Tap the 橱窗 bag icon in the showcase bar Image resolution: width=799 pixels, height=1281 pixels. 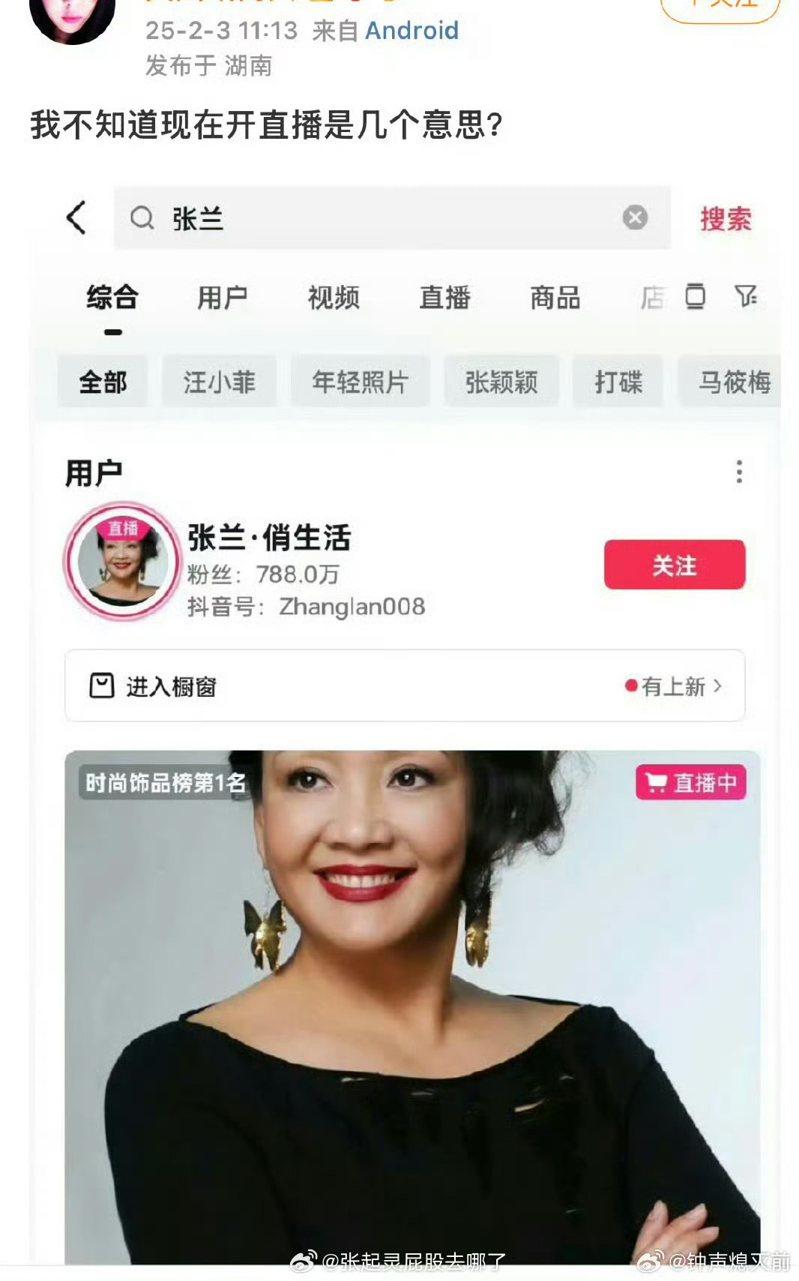coord(97,684)
